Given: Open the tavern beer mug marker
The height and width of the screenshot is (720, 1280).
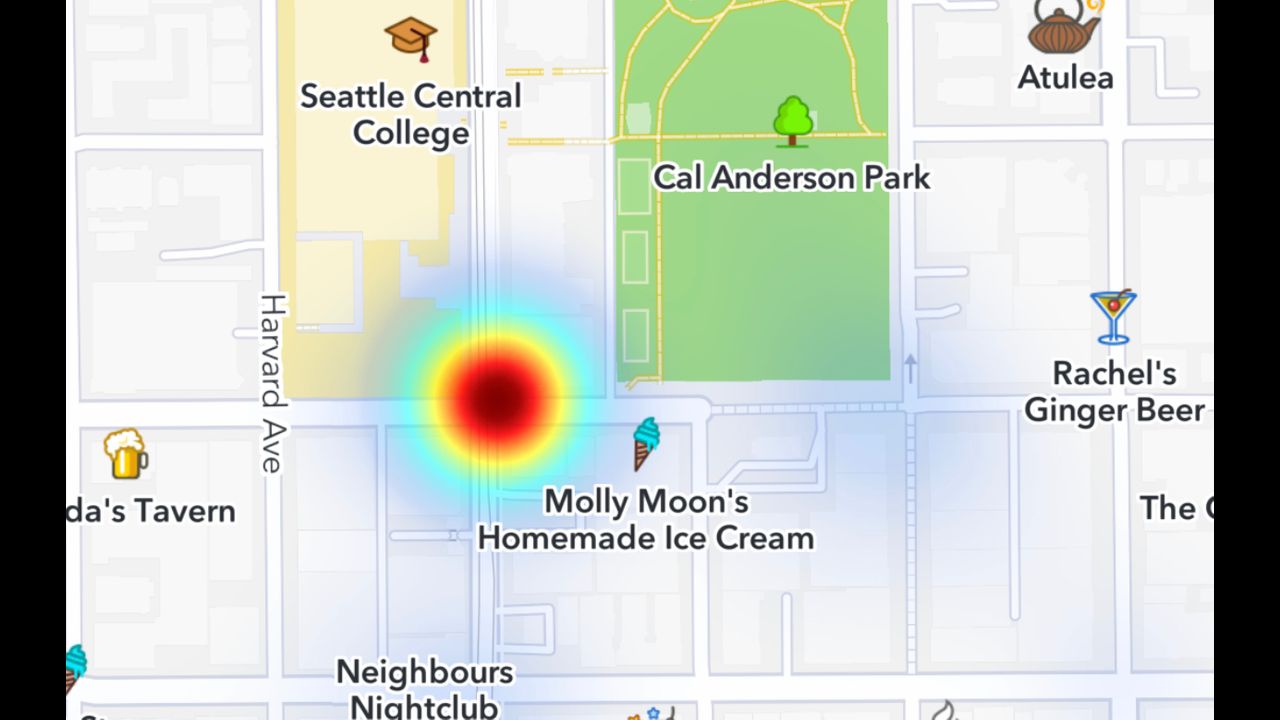Looking at the screenshot, I should pos(125,454).
